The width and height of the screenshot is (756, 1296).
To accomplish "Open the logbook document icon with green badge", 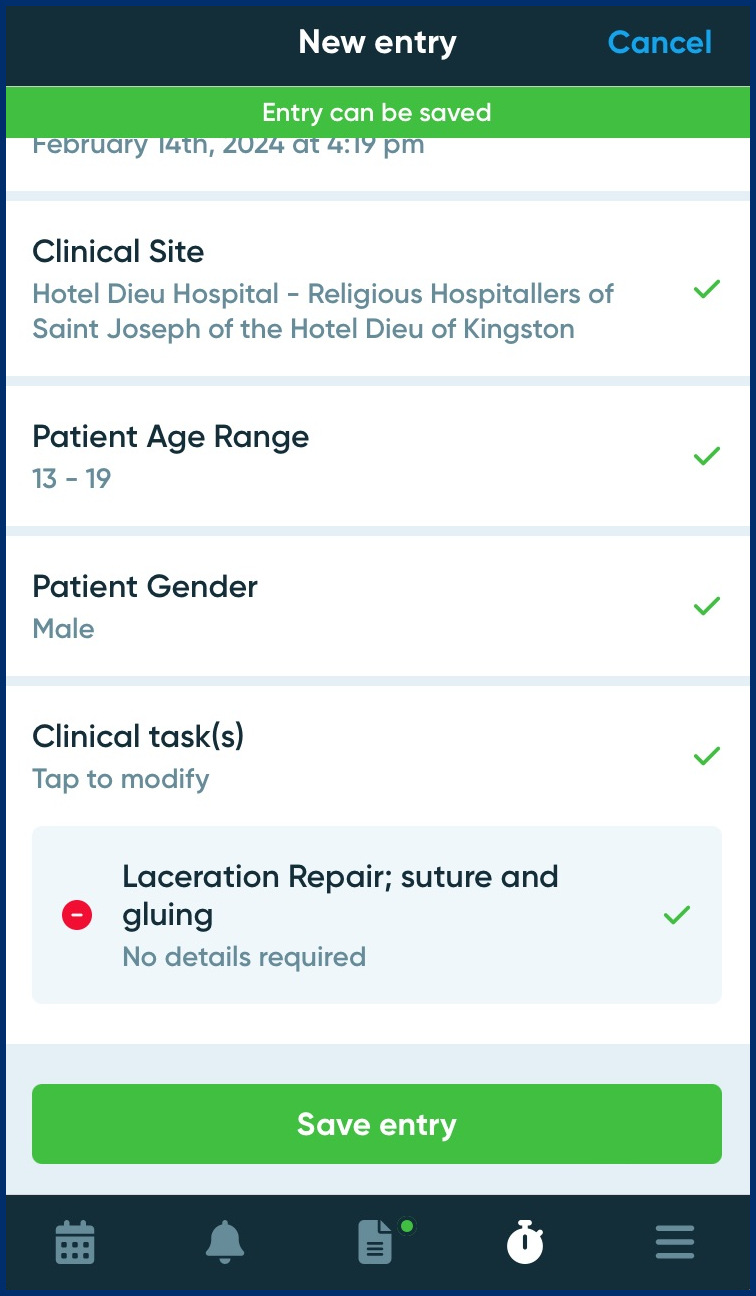I will coord(375,1242).
